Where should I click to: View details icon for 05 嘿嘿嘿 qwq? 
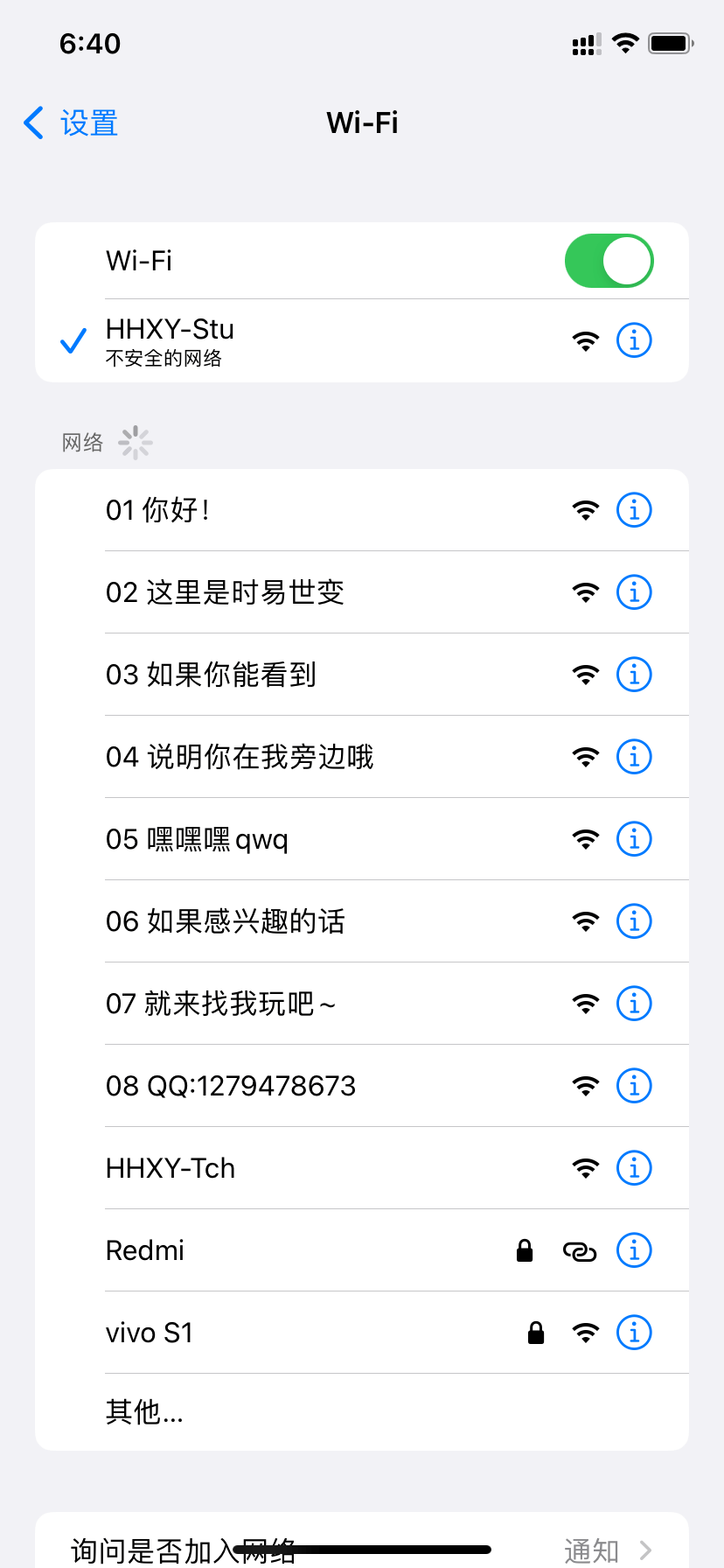634,839
